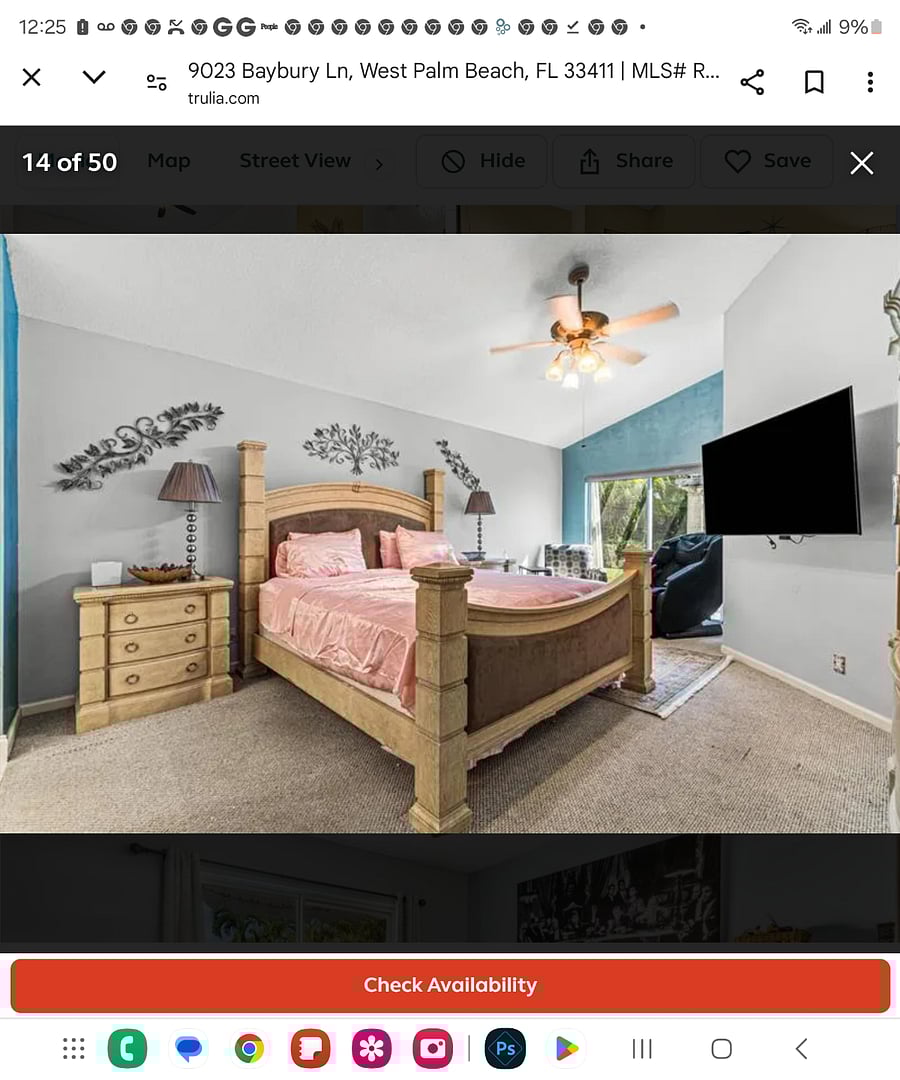Share this listing's photos
This screenshot has width=900, height=1080.
(625, 161)
